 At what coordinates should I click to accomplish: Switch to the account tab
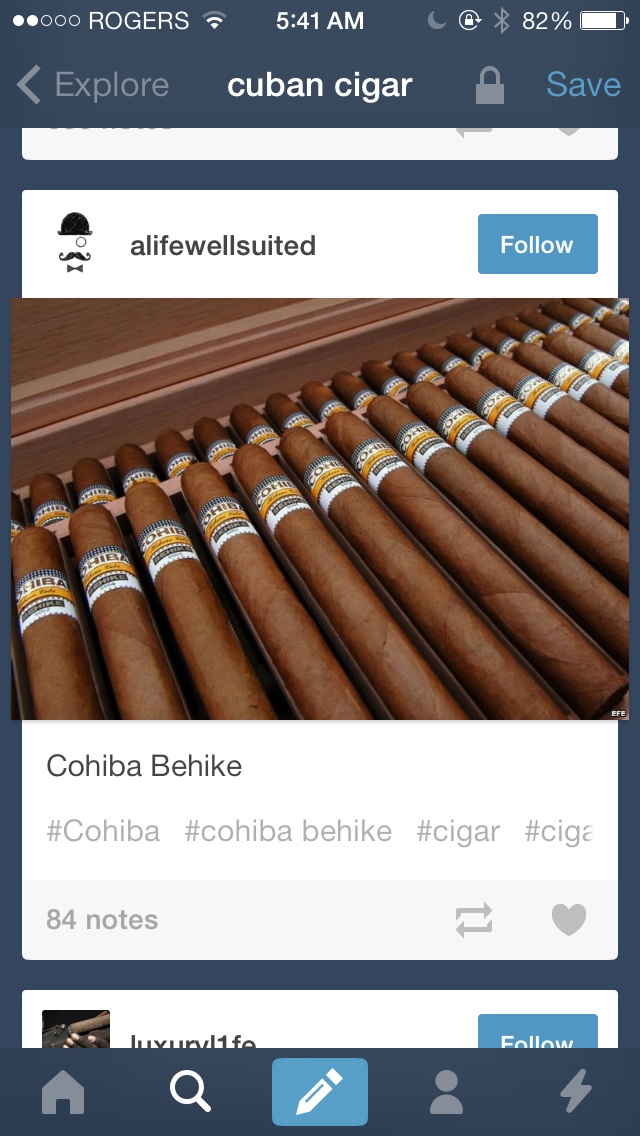pyautogui.click(x=446, y=1092)
